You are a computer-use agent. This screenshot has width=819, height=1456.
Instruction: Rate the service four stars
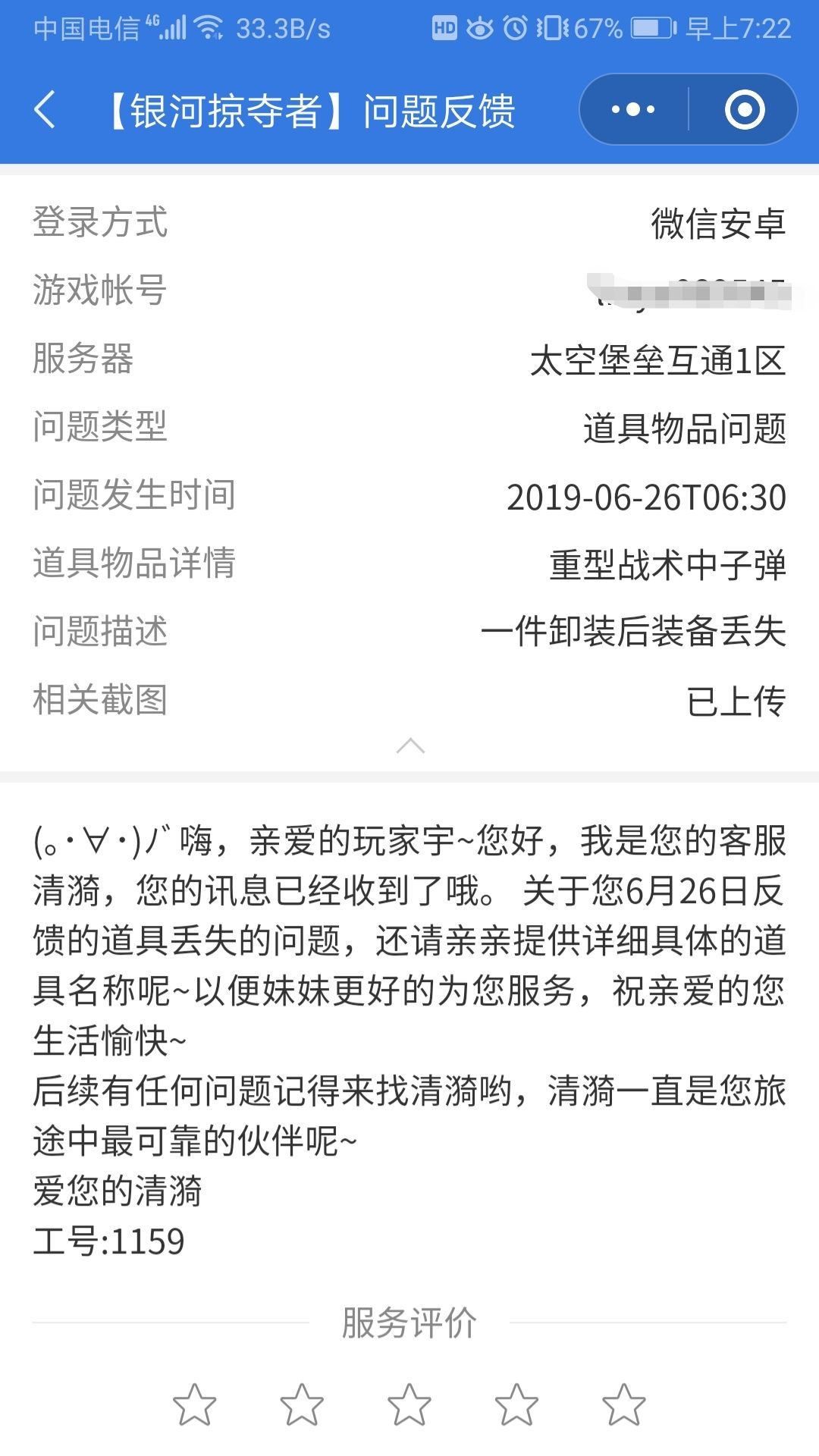516,1404
